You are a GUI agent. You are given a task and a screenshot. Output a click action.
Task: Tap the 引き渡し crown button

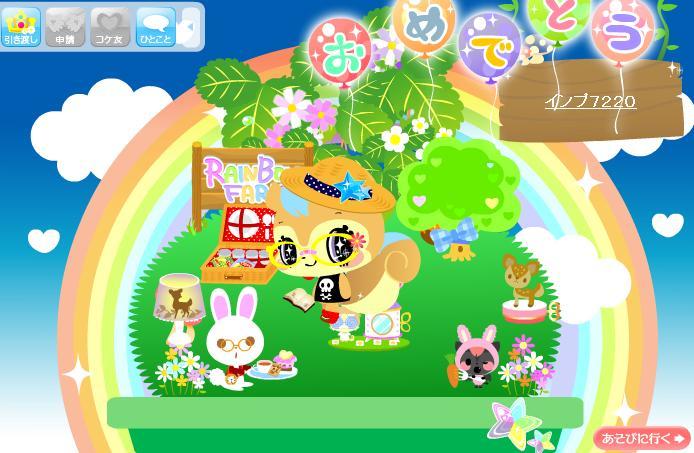[21, 27]
